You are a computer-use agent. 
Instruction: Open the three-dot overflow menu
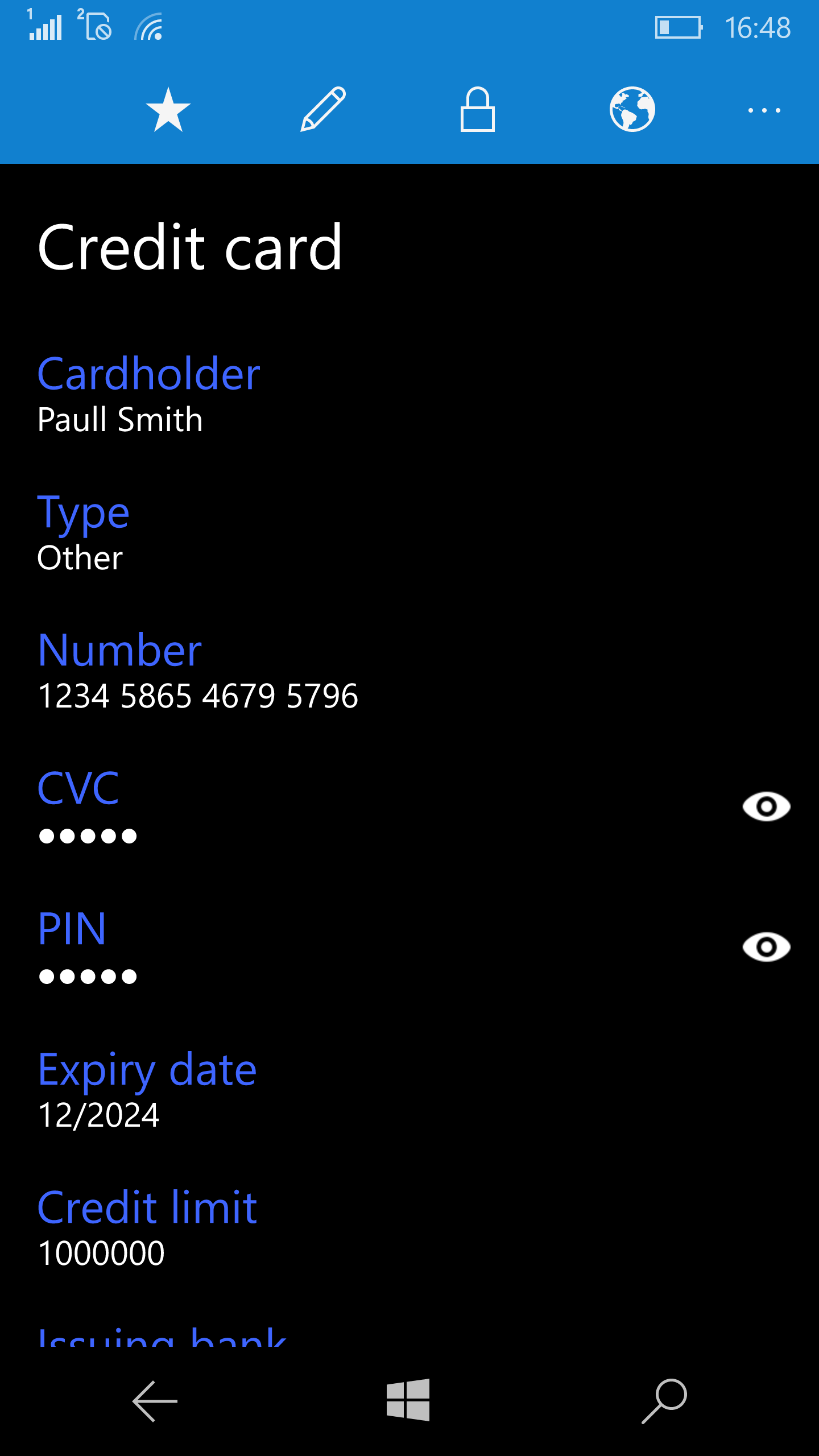tap(764, 110)
